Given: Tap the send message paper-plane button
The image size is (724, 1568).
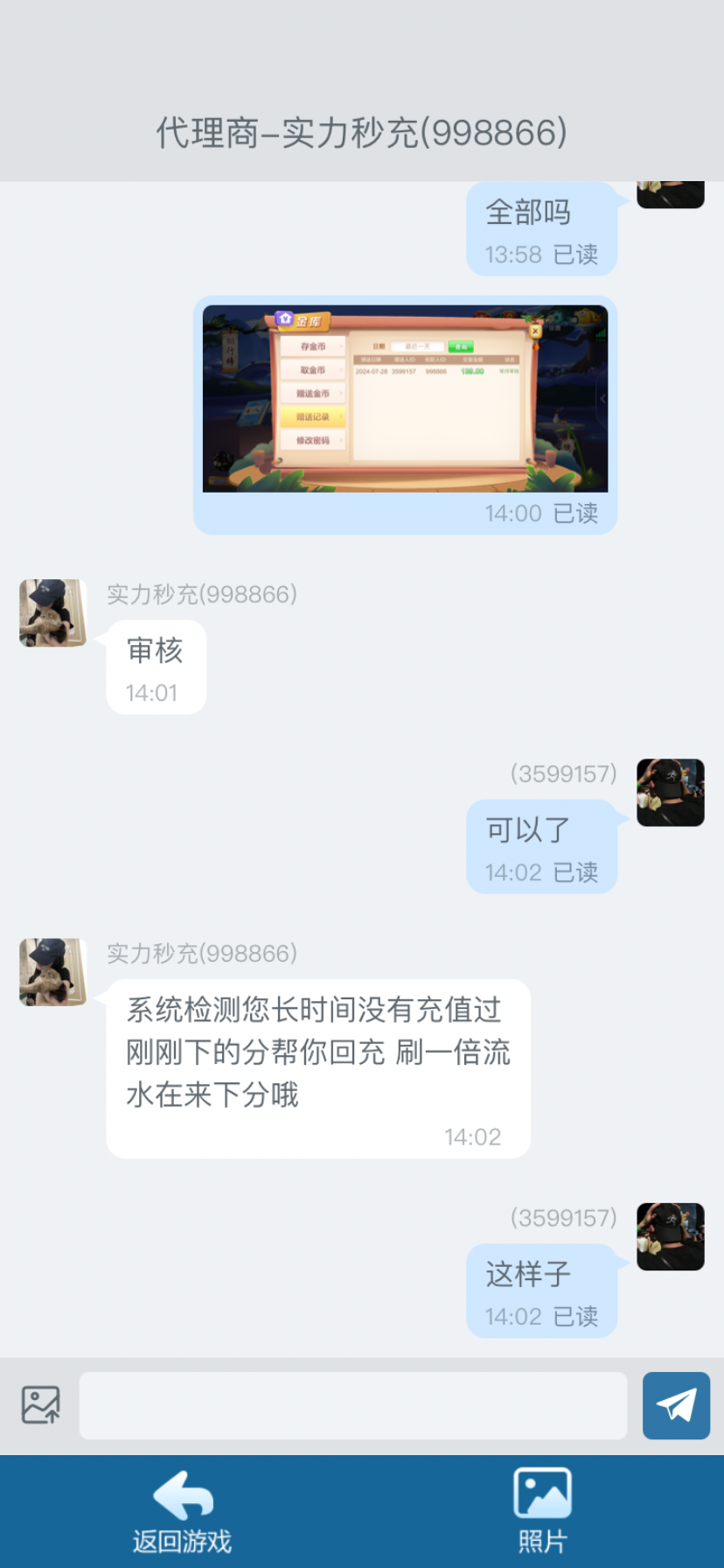Looking at the screenshot, I should [675, 1405].
